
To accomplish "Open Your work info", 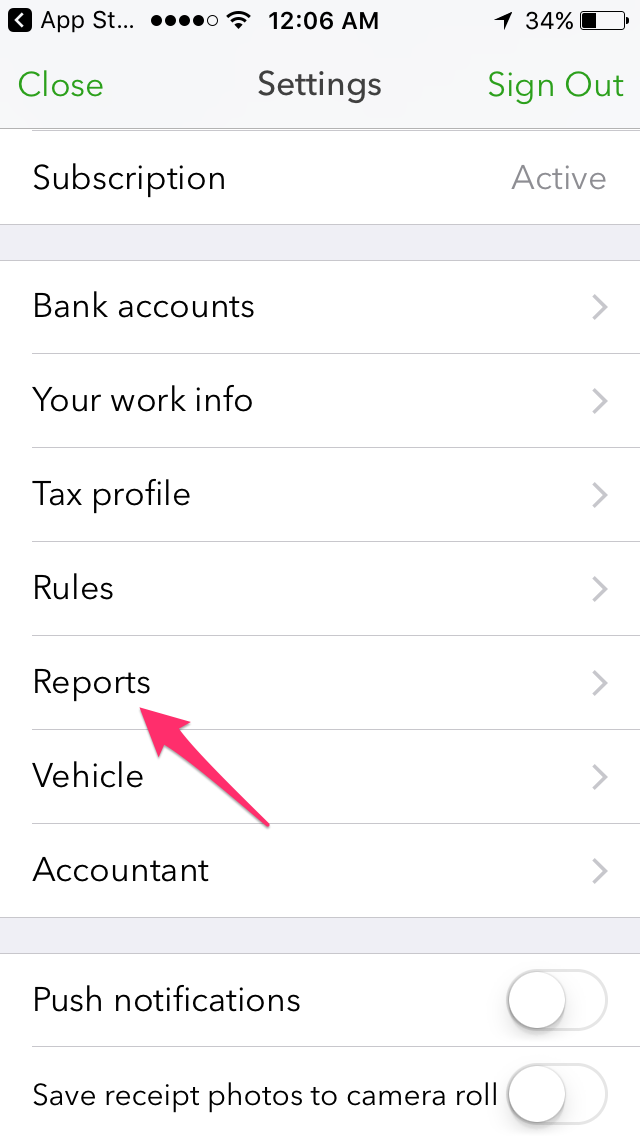I will tap(320, 400).
